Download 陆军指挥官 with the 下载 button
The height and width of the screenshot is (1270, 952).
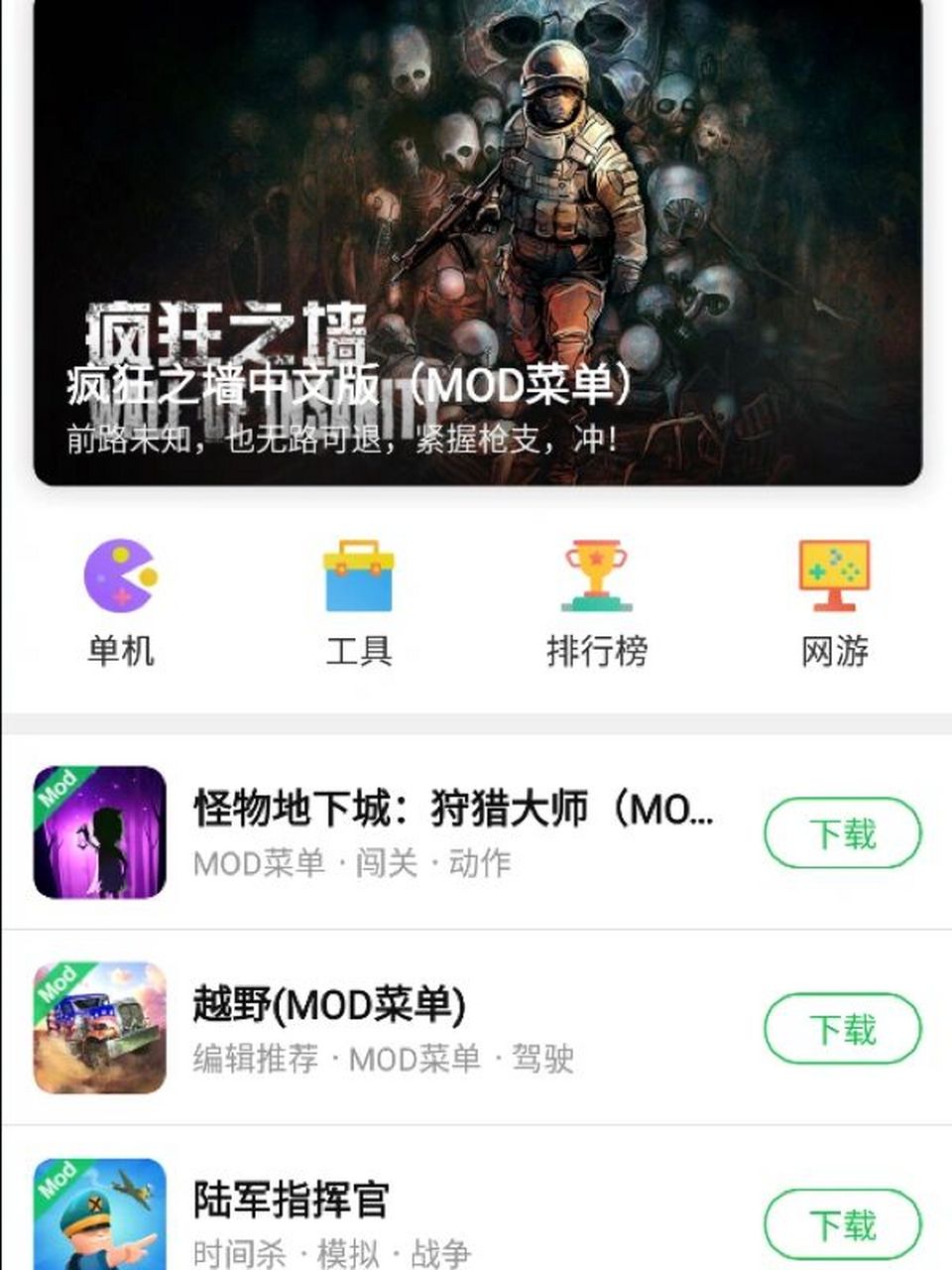843,1224
